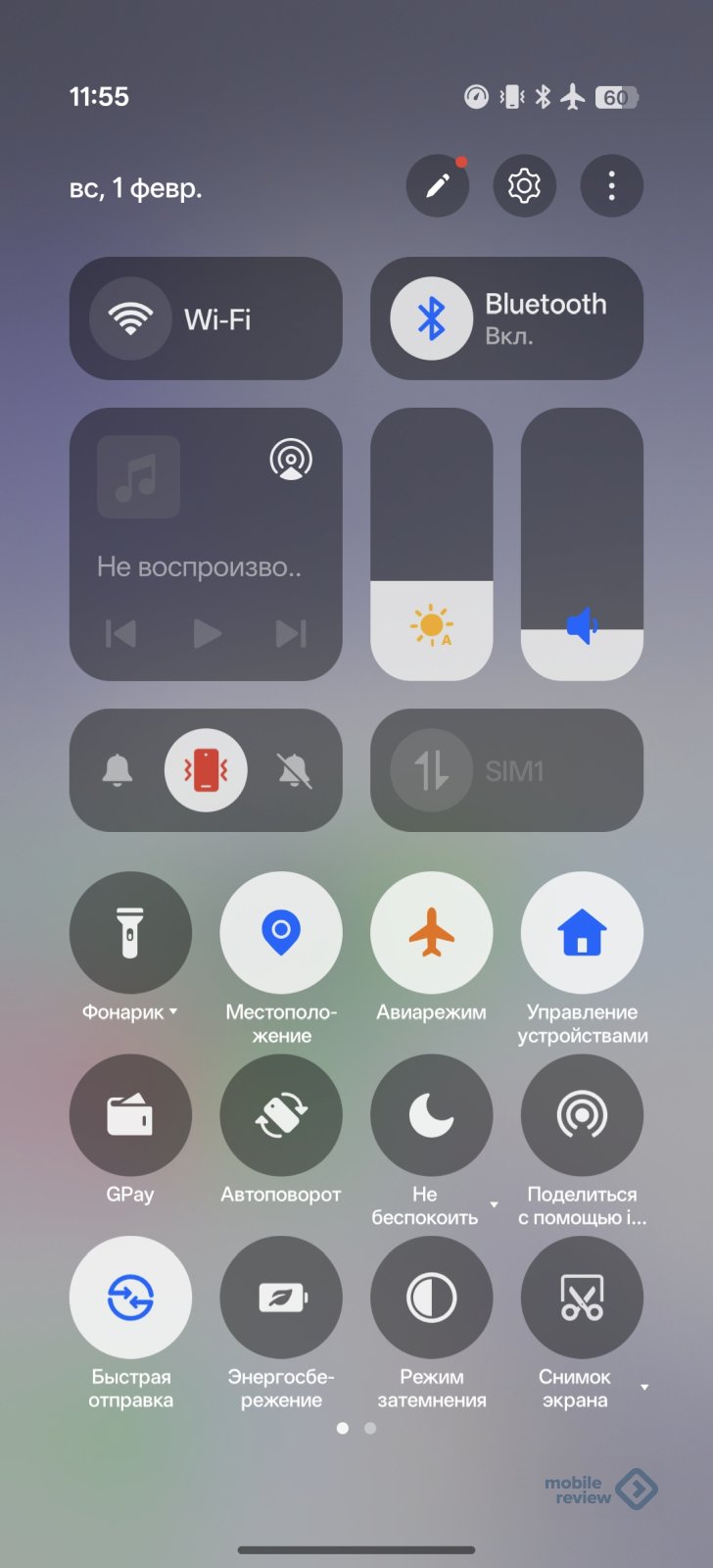Turn off Авиарежим airplane mode
This screenshot has width=713, height=1568.
pos(431,933)
